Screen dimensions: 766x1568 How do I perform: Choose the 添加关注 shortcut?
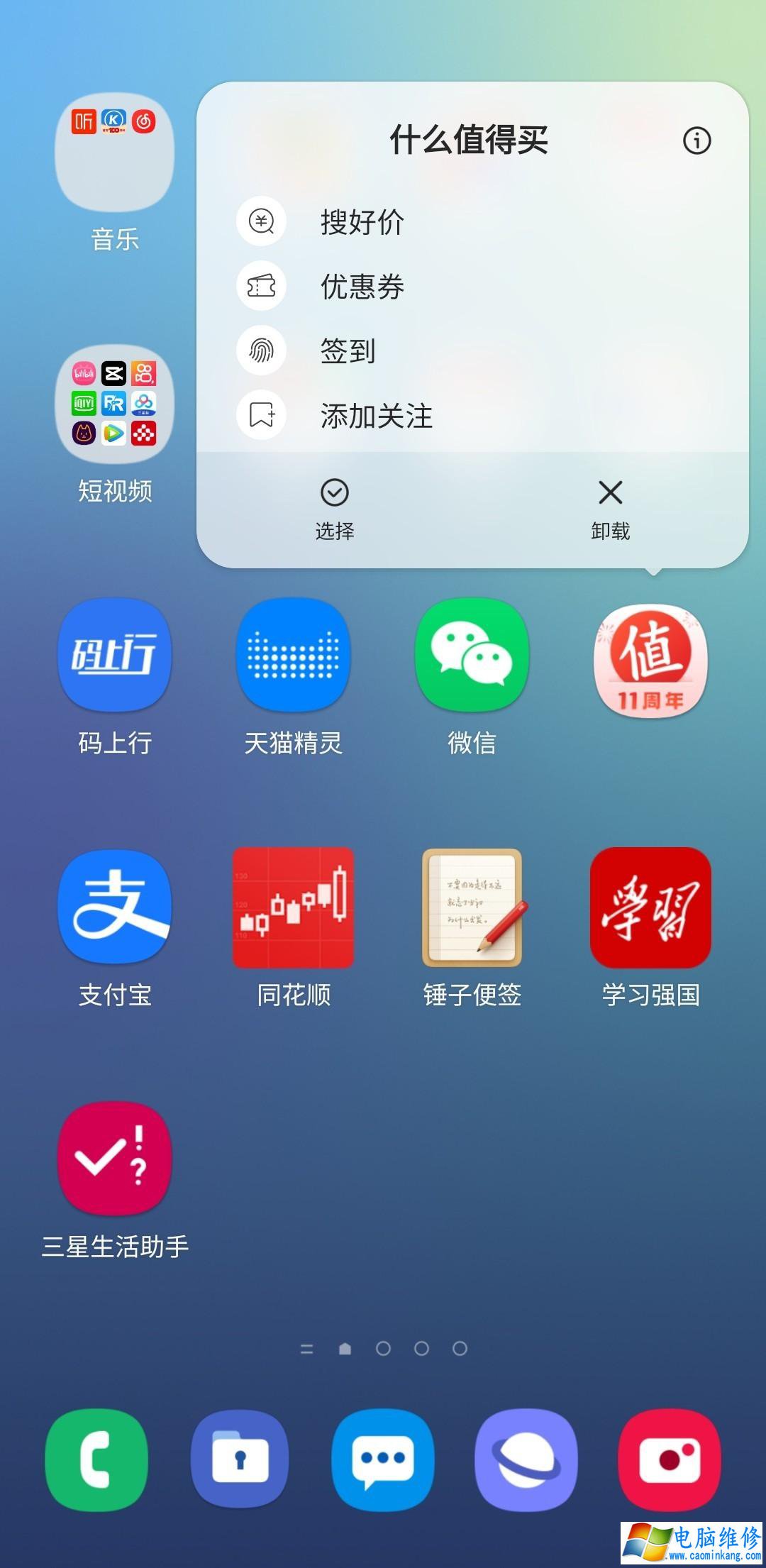pos(376,416)
